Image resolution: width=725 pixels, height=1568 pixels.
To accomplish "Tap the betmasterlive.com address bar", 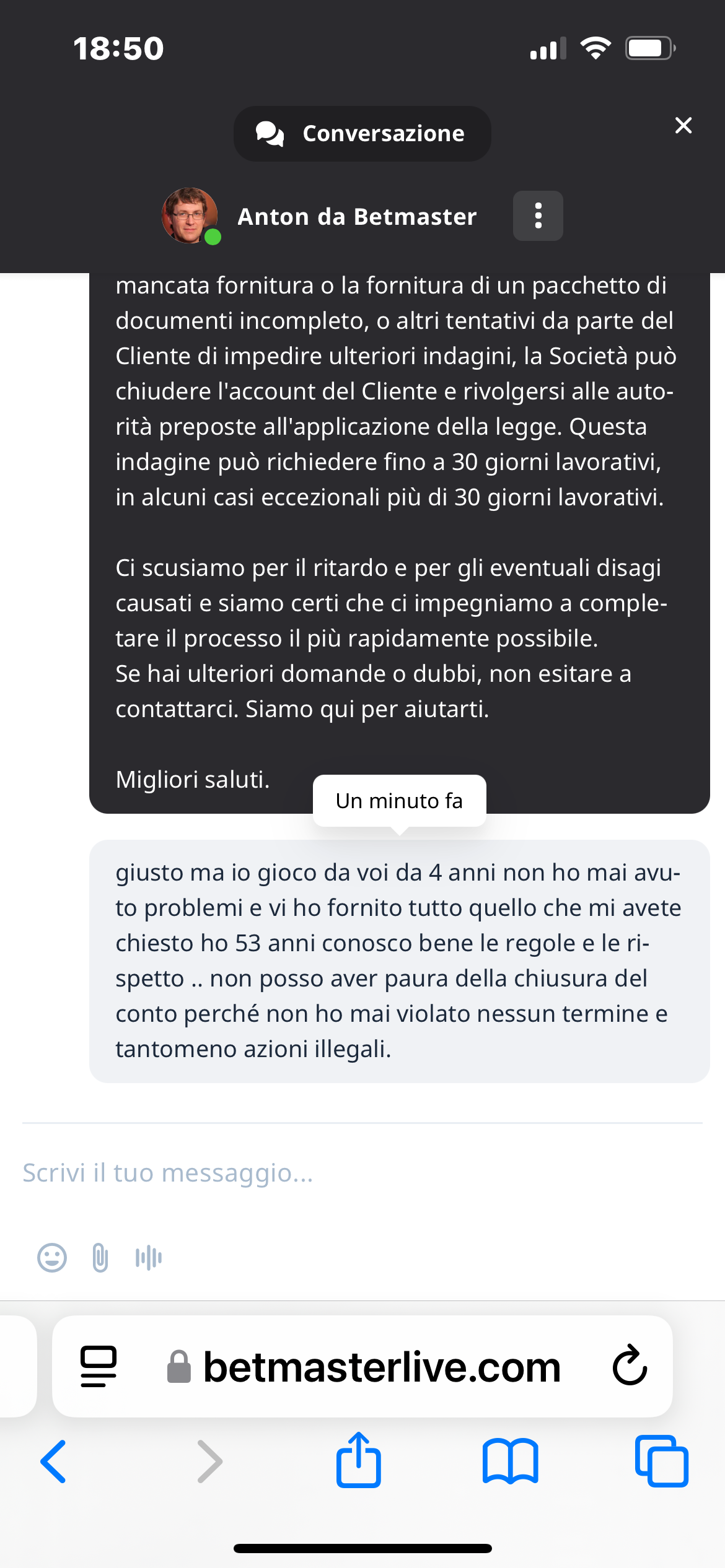I will (x=381, y=1367).
